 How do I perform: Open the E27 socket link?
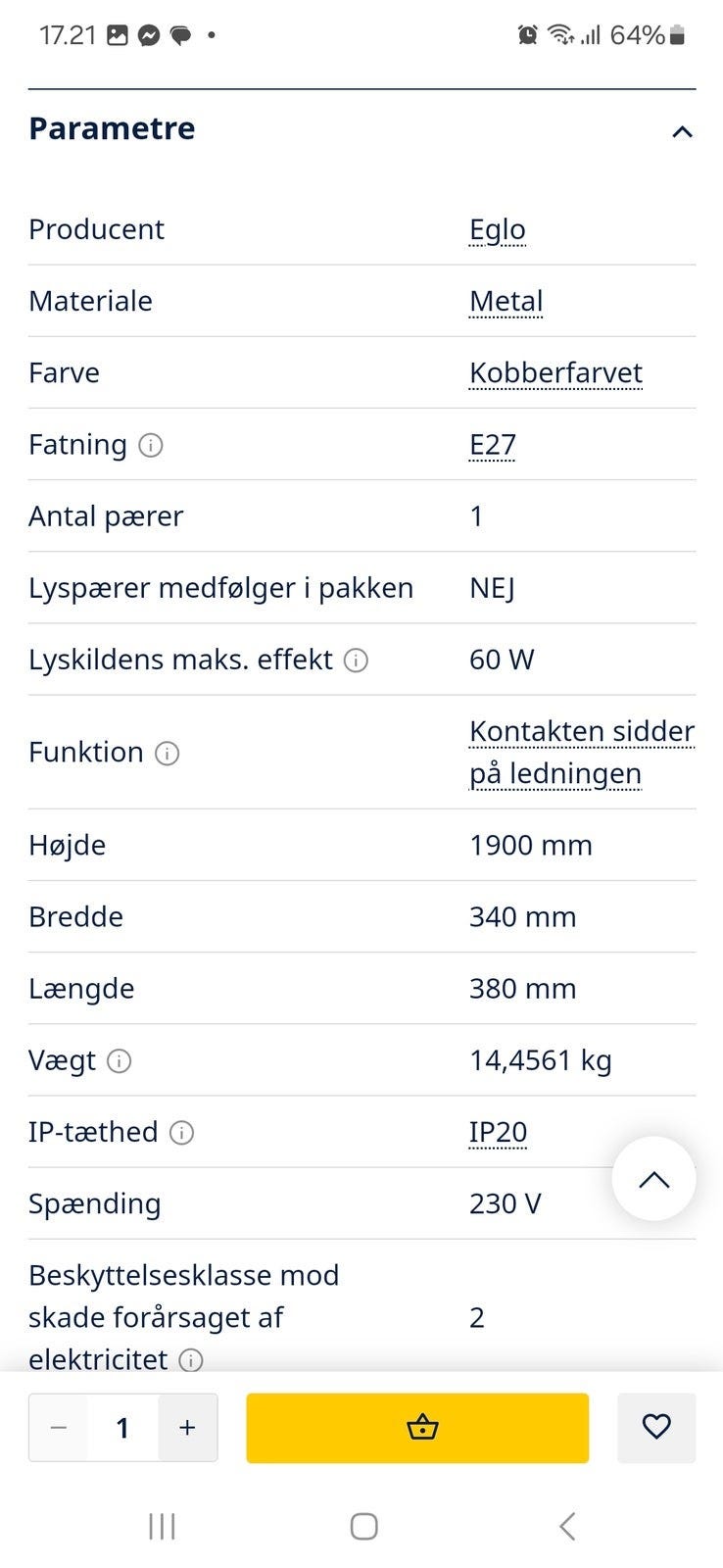click(492, 444)
